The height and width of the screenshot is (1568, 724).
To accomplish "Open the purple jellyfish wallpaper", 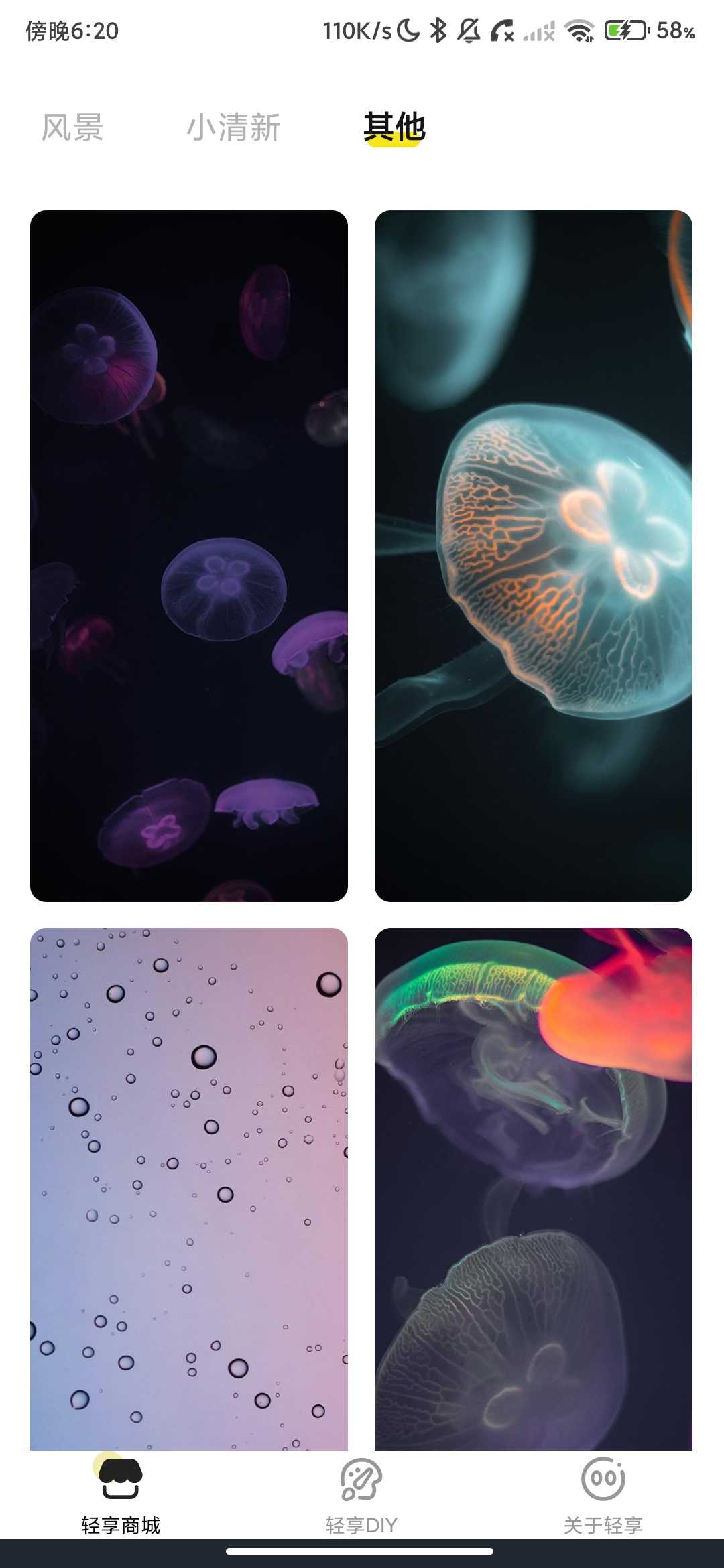I will (189, 556).
